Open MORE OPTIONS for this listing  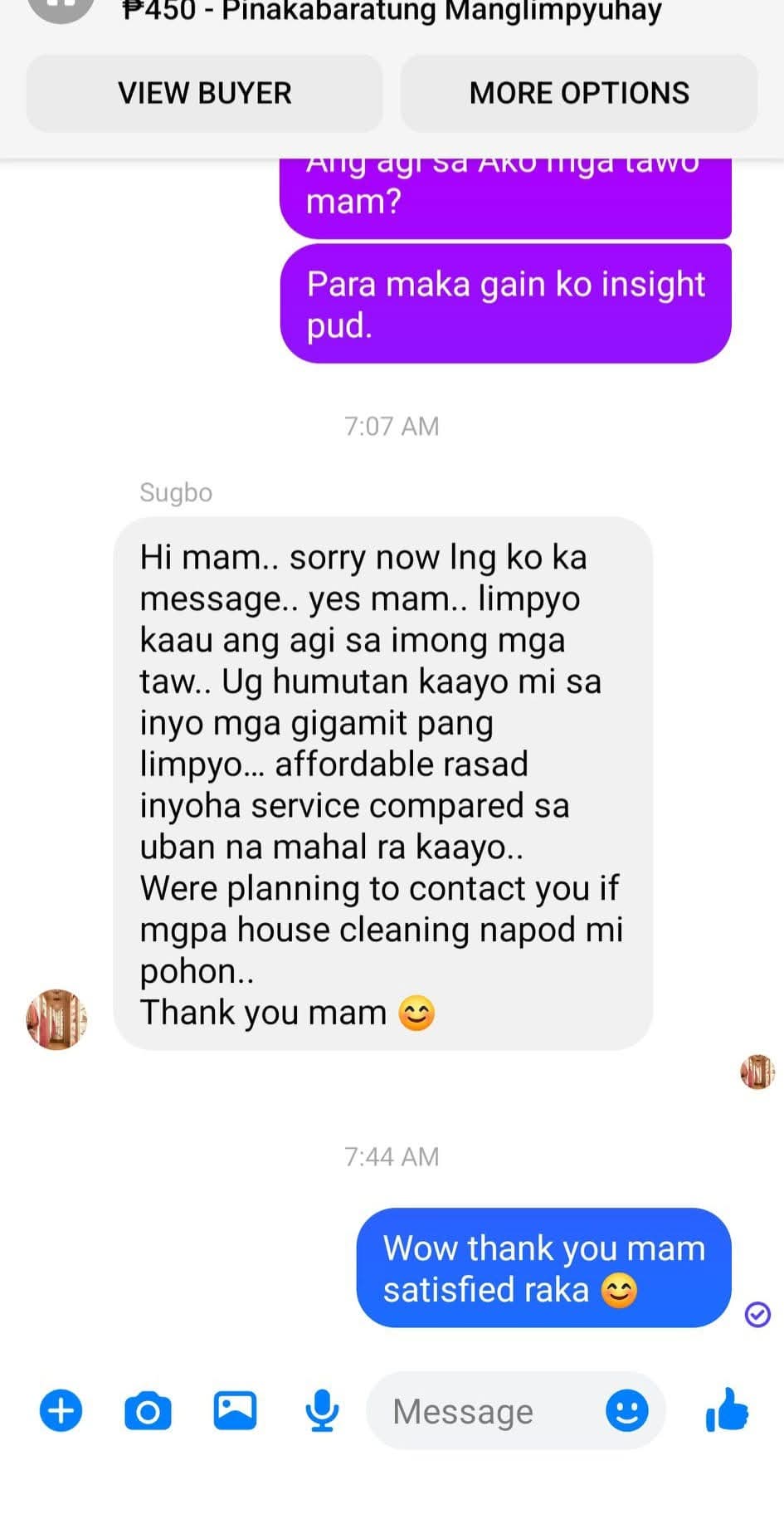pos(579,93)
